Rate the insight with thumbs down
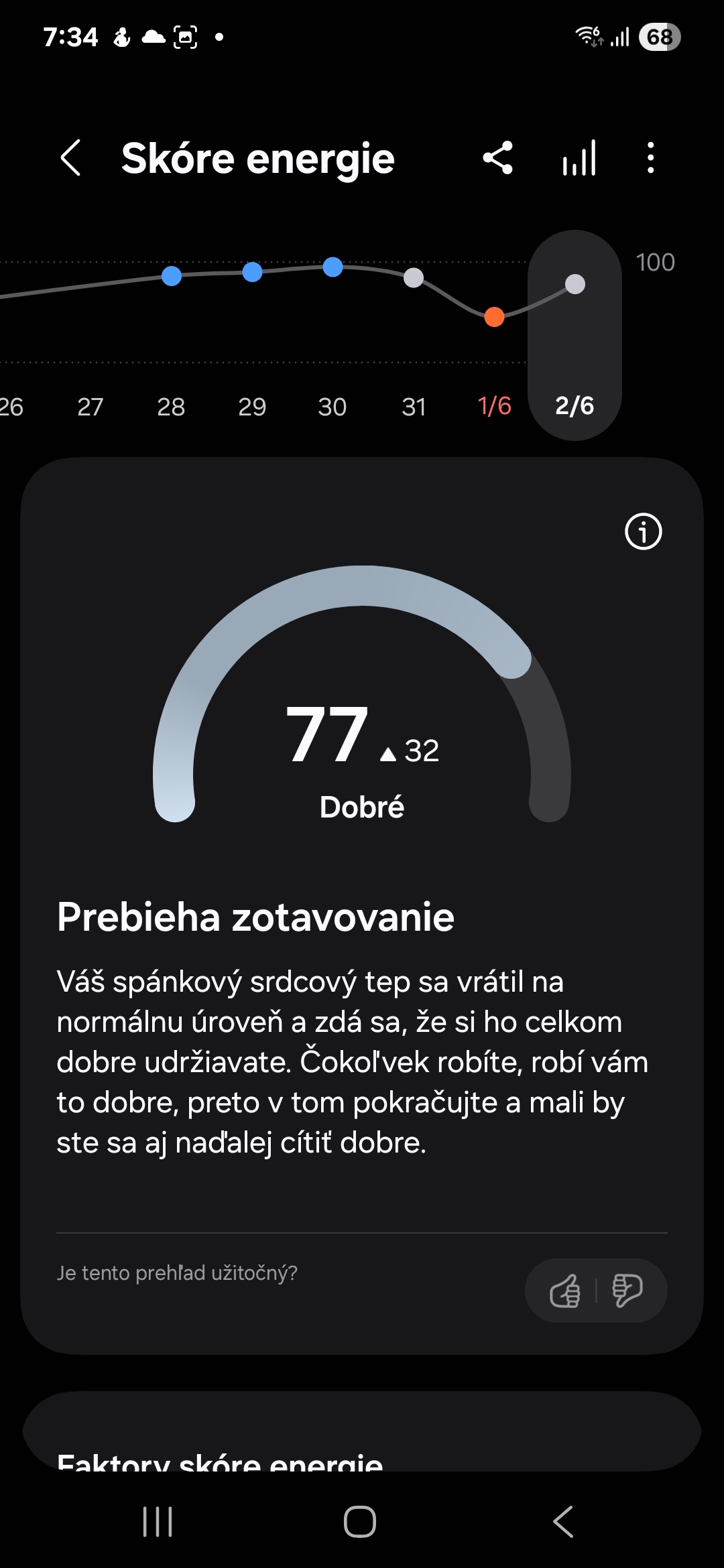The width and height of the screenshot is (724, 1568). coord(627,1291)
